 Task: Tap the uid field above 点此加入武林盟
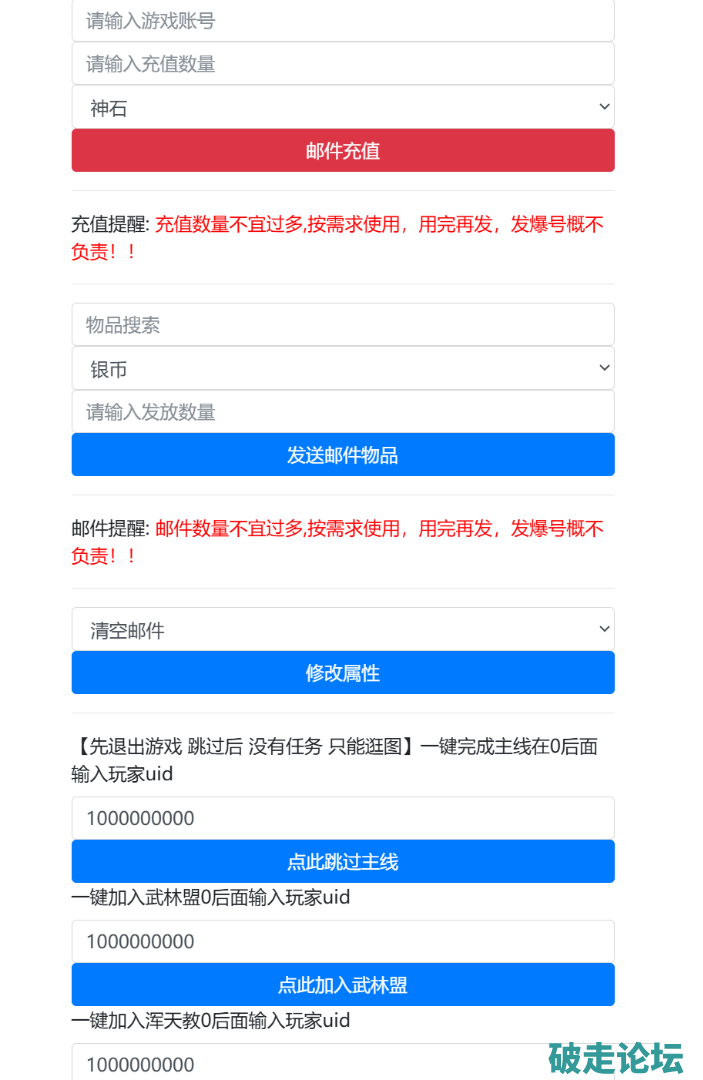tap(342, 941)
